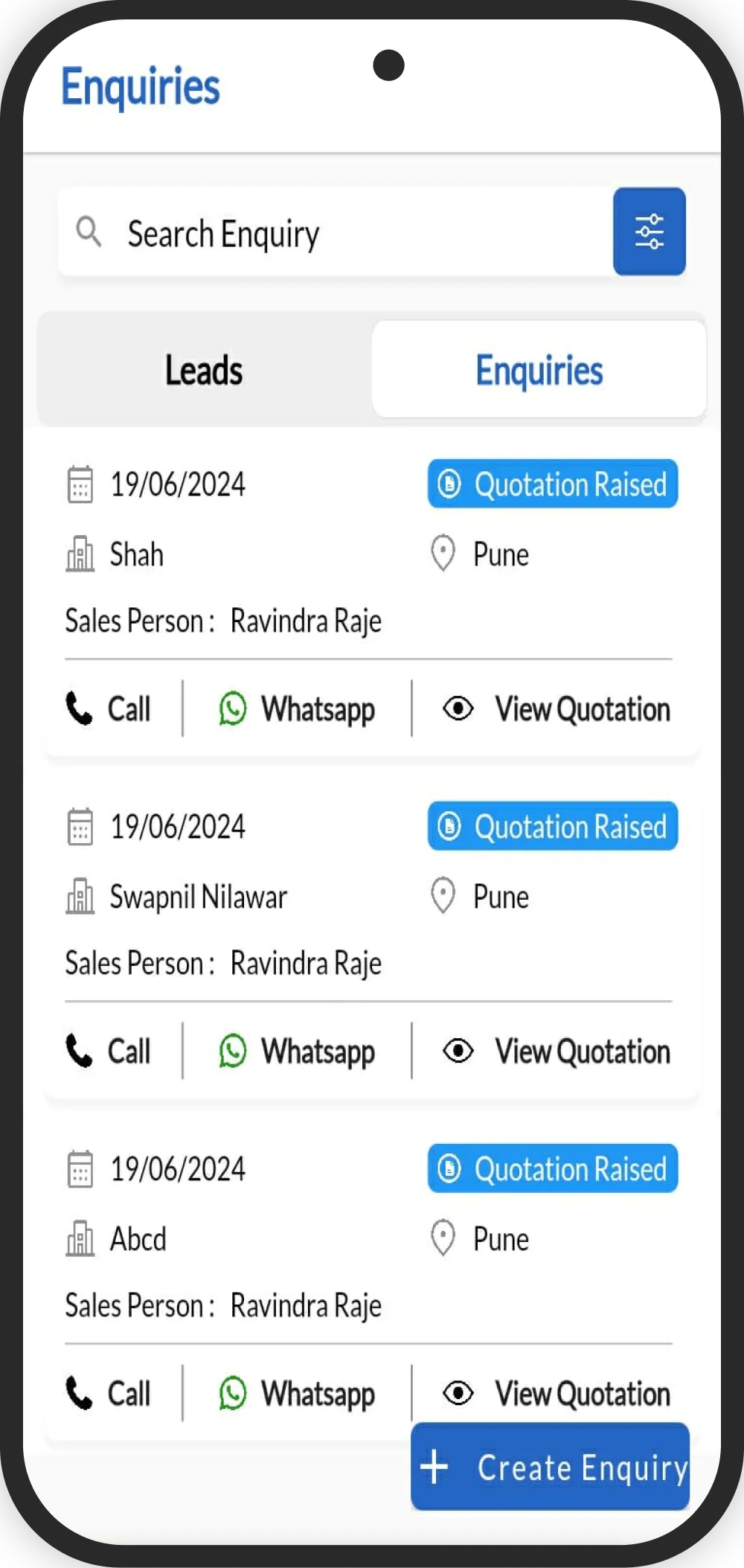
Task: Create a new enquiry
Action: [x=551, y=1467]
